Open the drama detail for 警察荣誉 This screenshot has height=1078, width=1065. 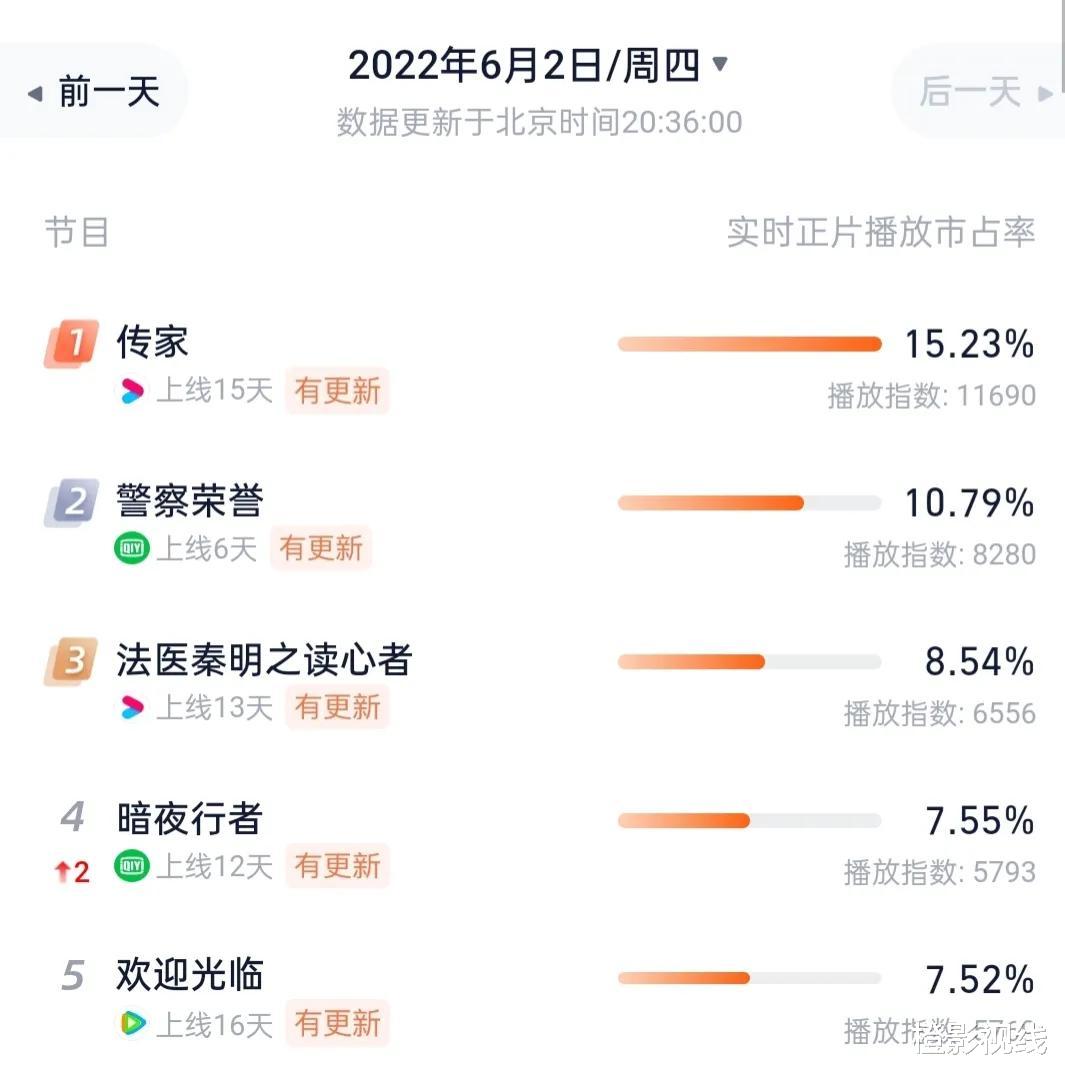point(186,502)
